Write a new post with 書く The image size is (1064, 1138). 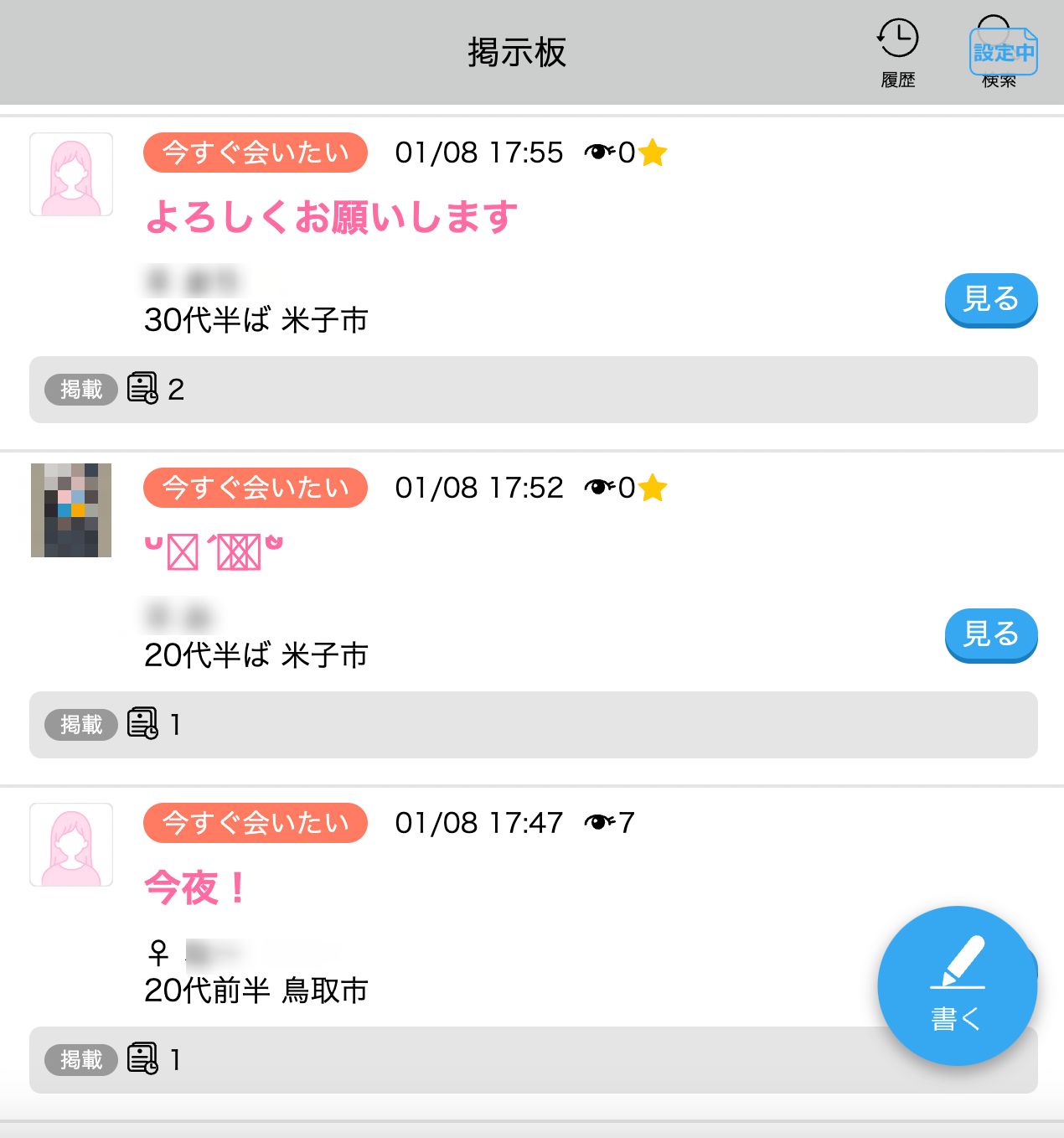tap(957, 985)
